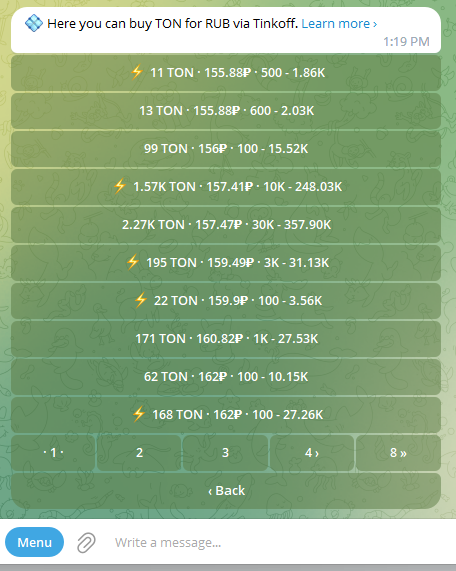The image size is (456, 571).
Task: Pick the 62 TON offer at 162₽
Action: tap(226, 377)
